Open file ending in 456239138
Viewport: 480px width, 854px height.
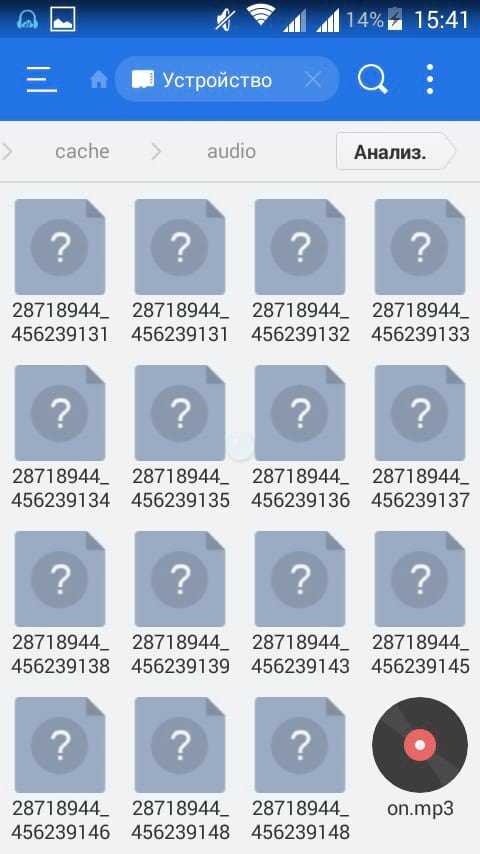coord(60,604)
